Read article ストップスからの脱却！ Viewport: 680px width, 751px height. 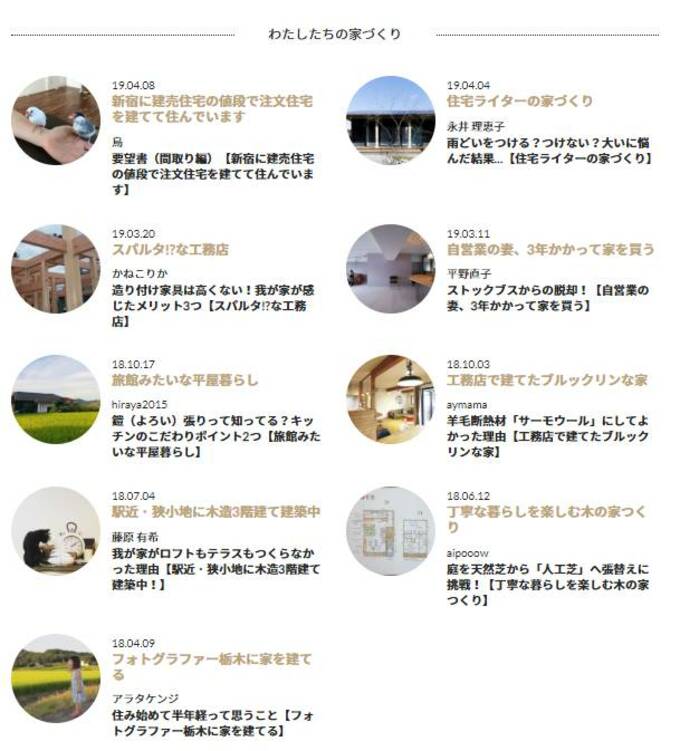click(x=547, y=298)
